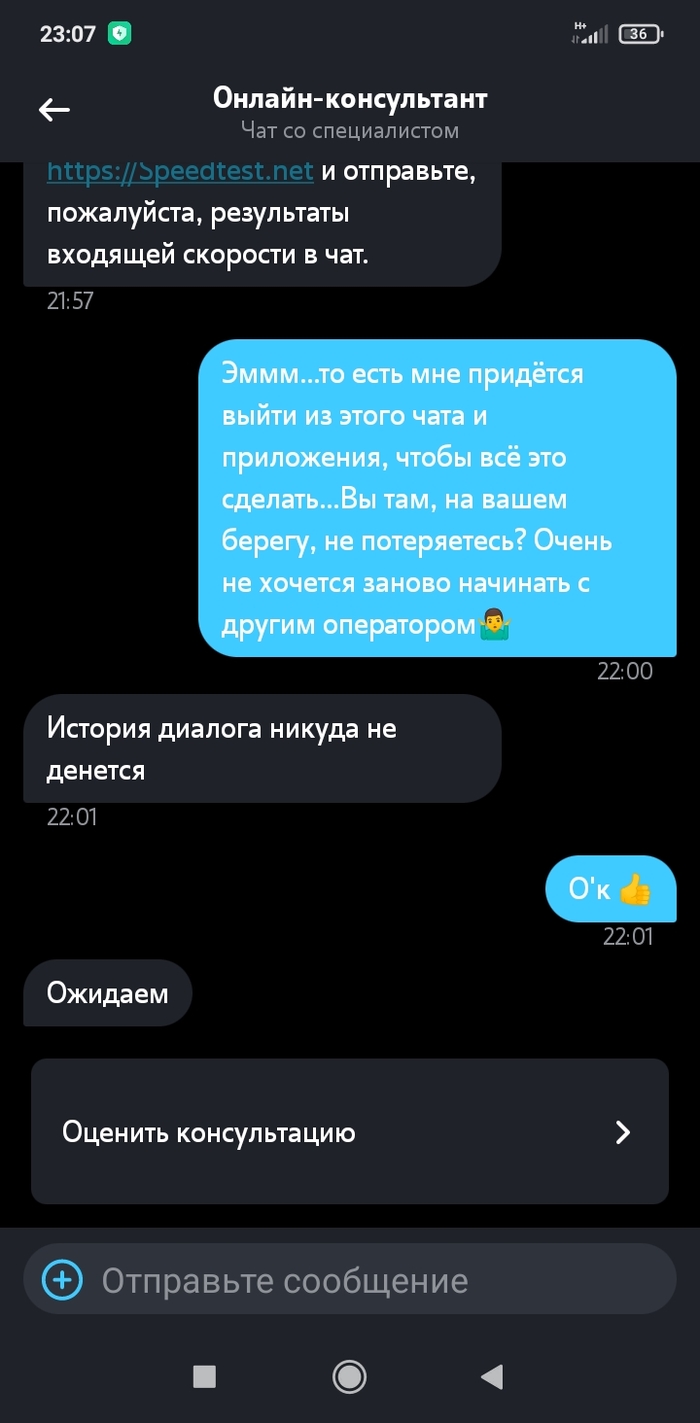This screenshot has width=700, height=1423.
Task: Open the Speedtest.net link
Action: click(181, 172)
